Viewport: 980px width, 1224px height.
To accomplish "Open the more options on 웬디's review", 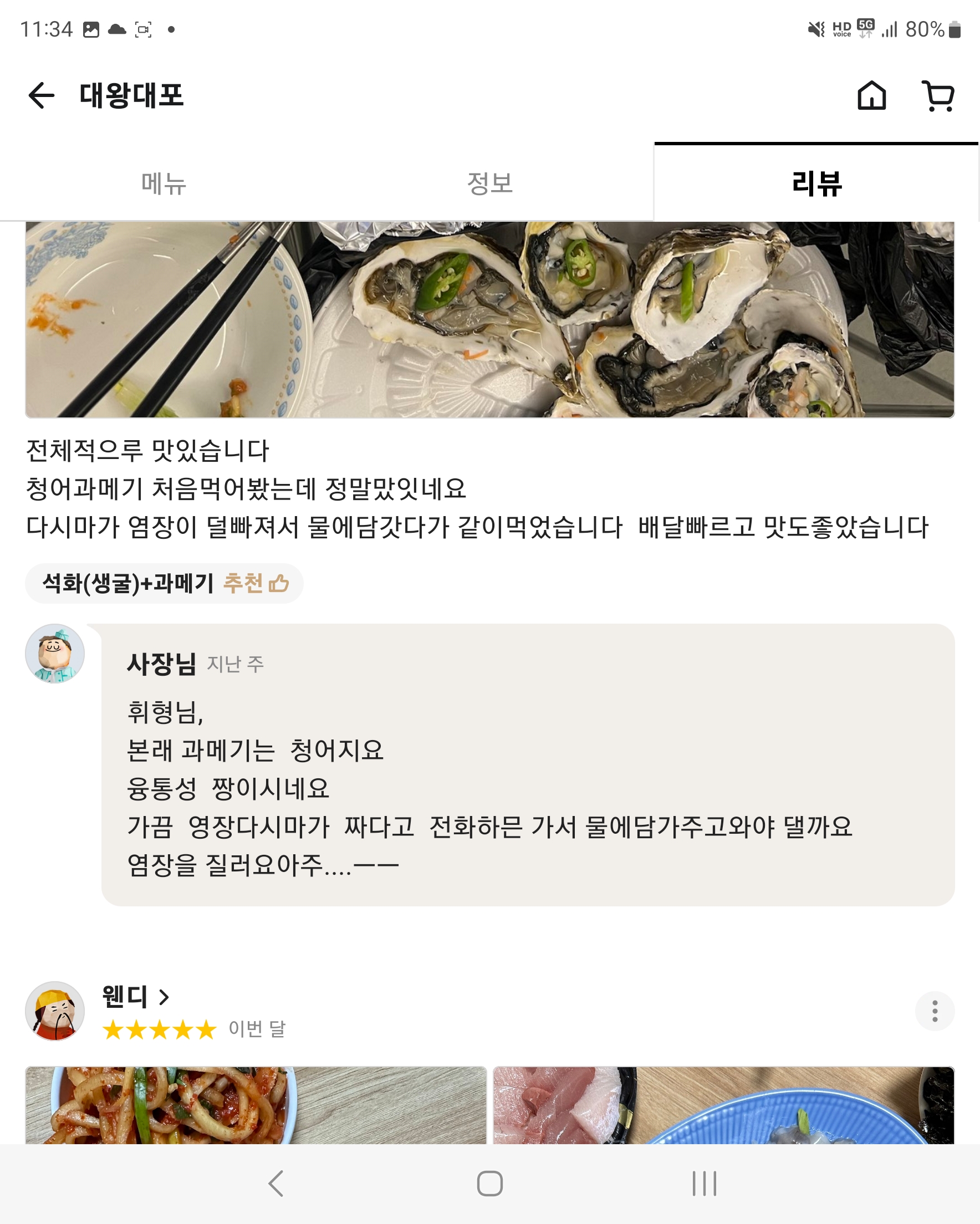I will point(934,1011).
